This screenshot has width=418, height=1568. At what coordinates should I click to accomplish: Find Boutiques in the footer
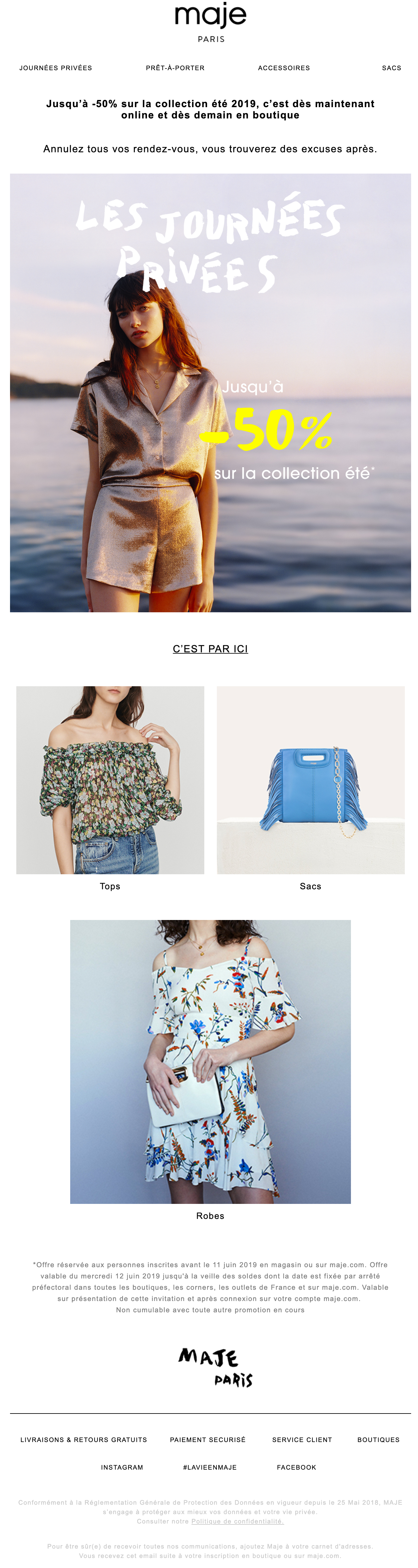(x=378, y=1440)
